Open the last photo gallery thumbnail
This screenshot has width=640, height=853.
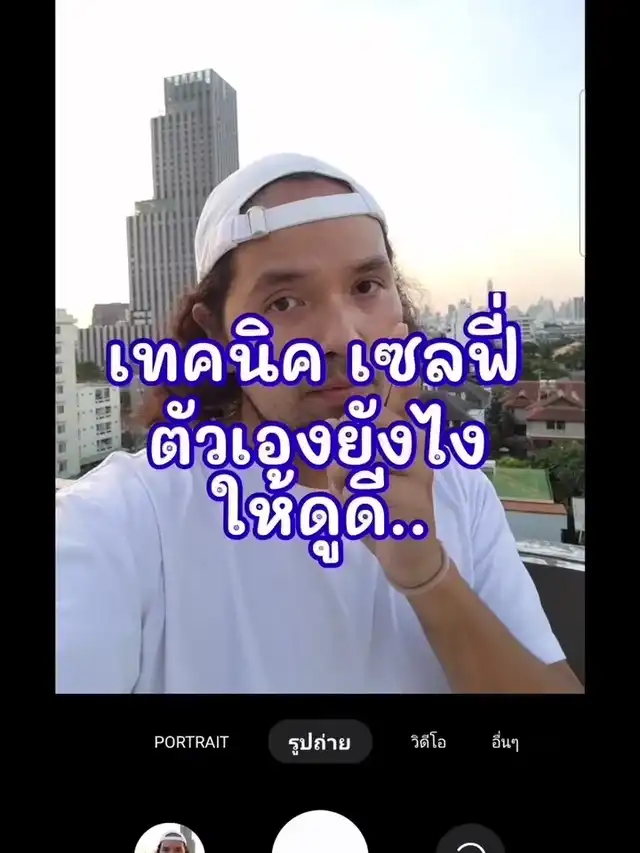click(x=170, y=842)
